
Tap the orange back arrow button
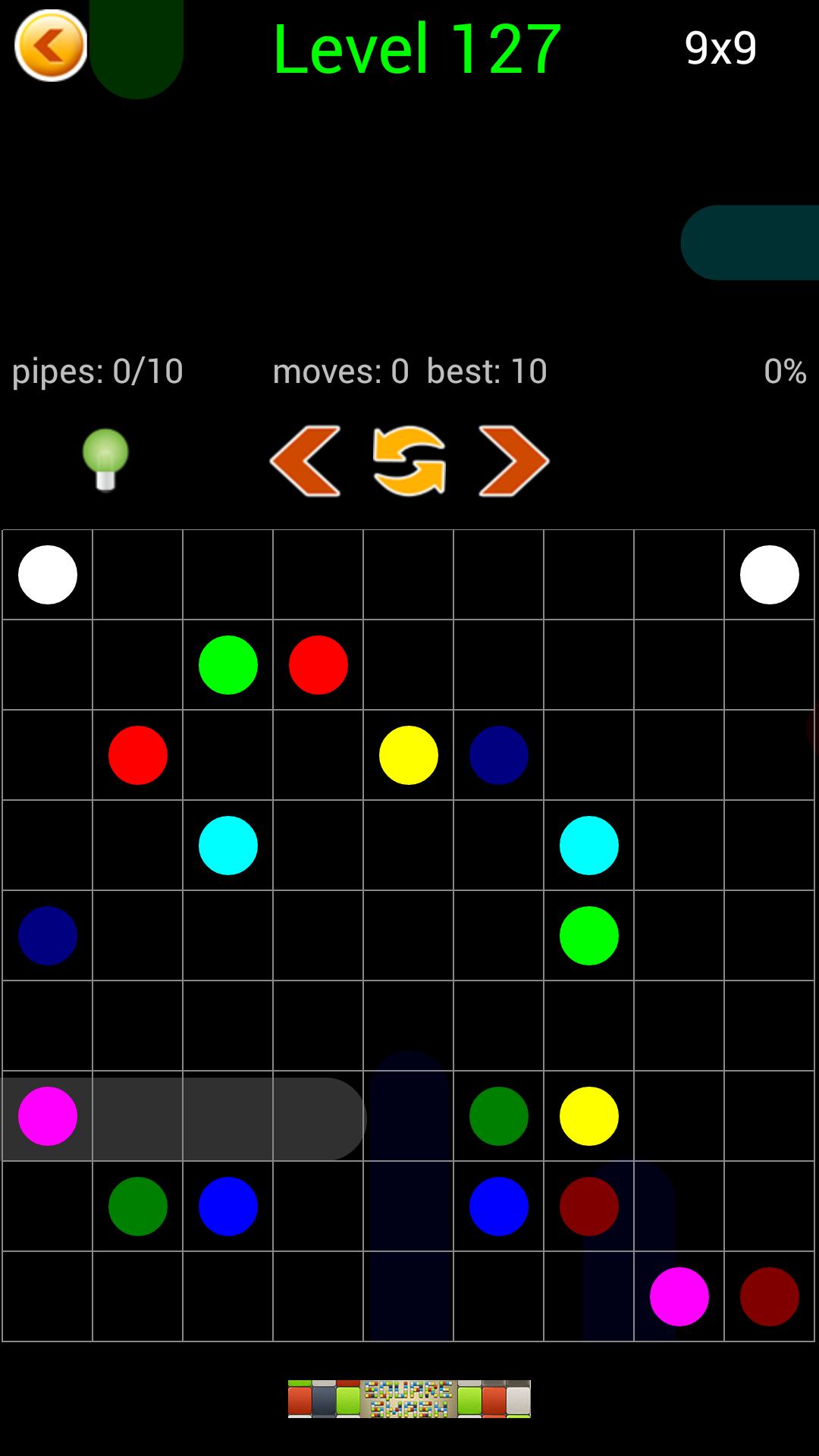[51, 46]
